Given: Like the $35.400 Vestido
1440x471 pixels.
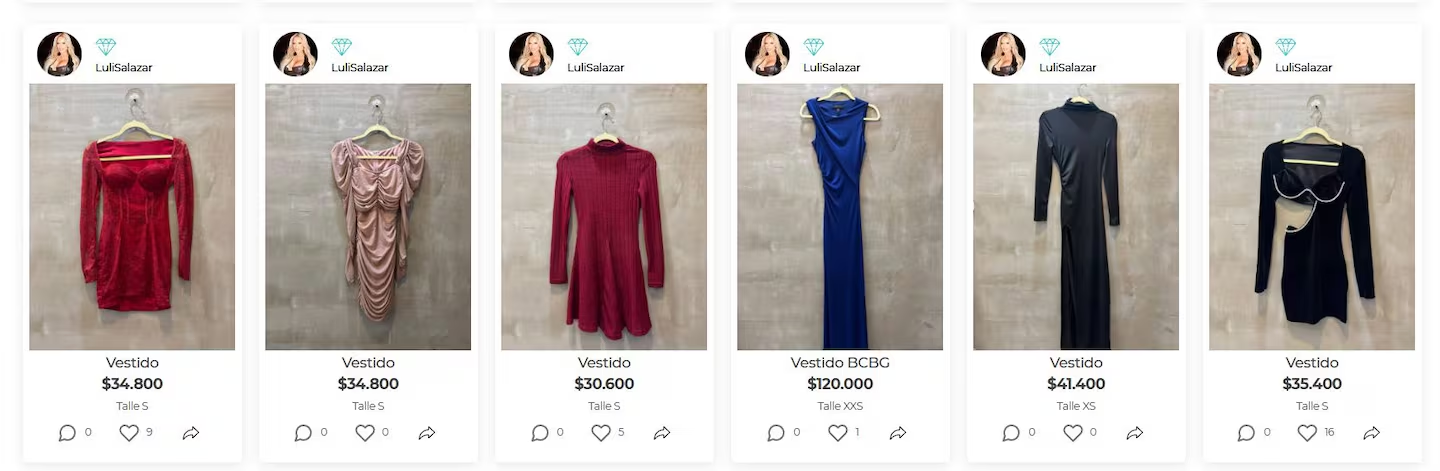Looking at the screenshot, I should click(x=1307, y=433).
